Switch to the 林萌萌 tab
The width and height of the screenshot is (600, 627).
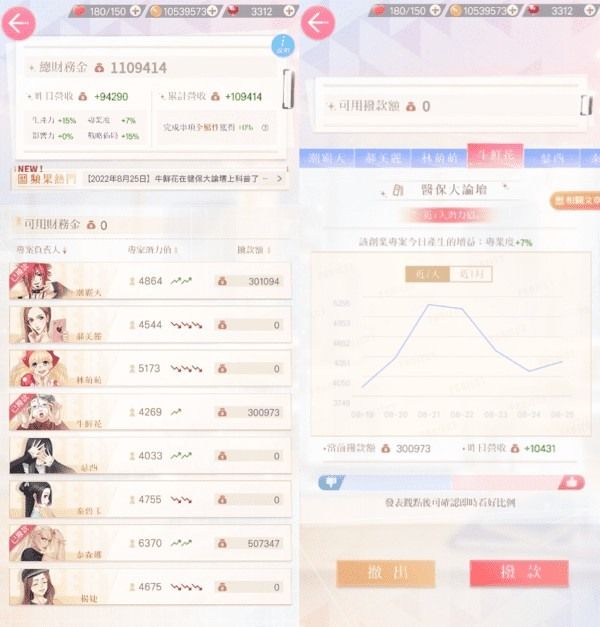click(x=440, y=157)
